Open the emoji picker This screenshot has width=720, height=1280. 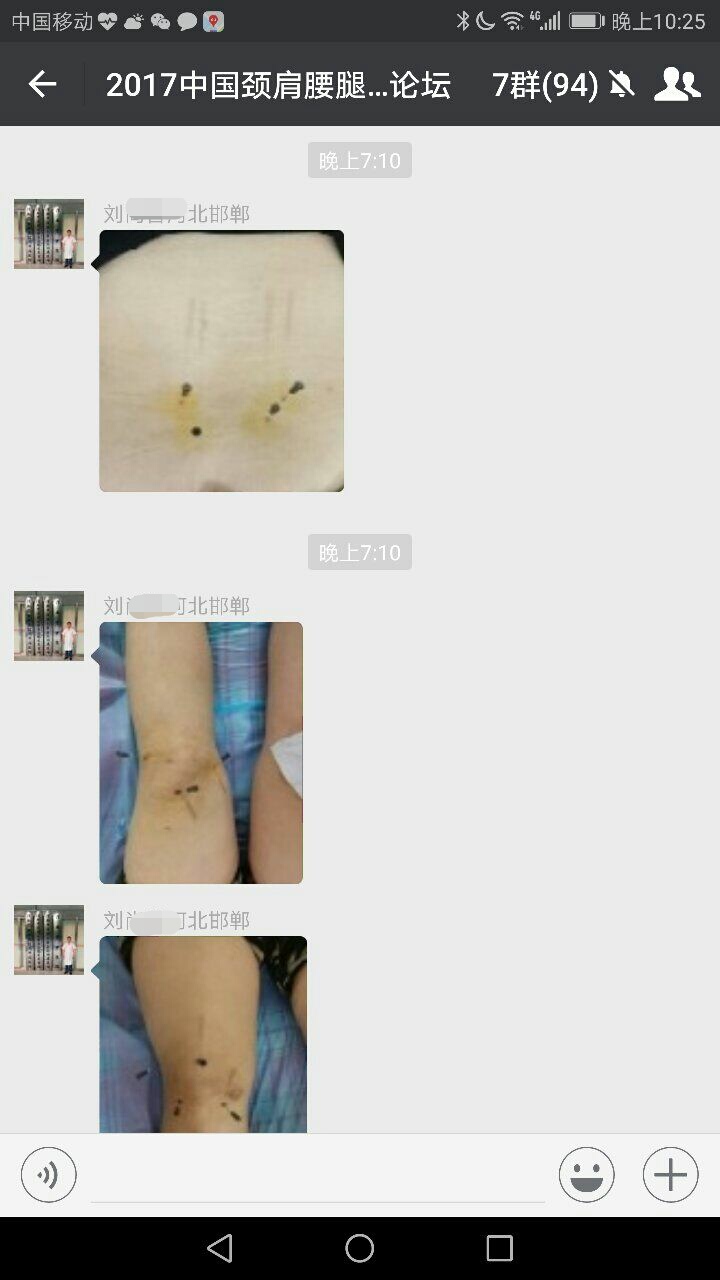click(x=587, y=1174)
